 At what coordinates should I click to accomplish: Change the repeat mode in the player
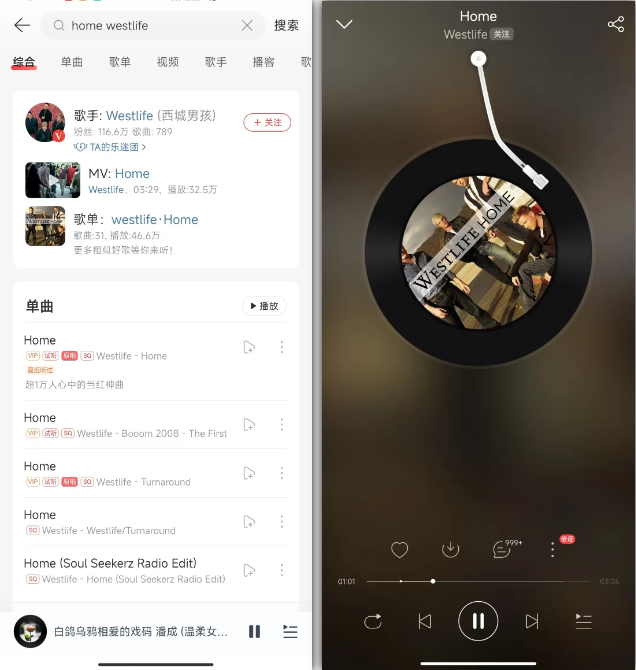[373, 621]
